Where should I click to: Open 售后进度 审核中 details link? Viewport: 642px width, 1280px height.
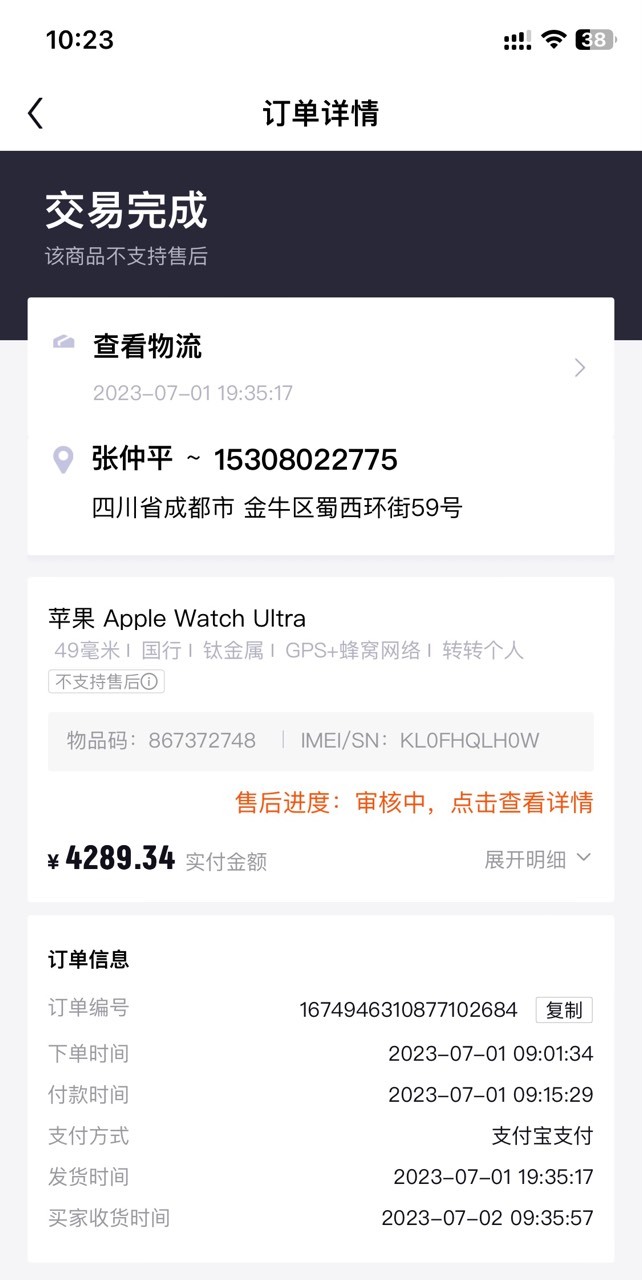414,802
